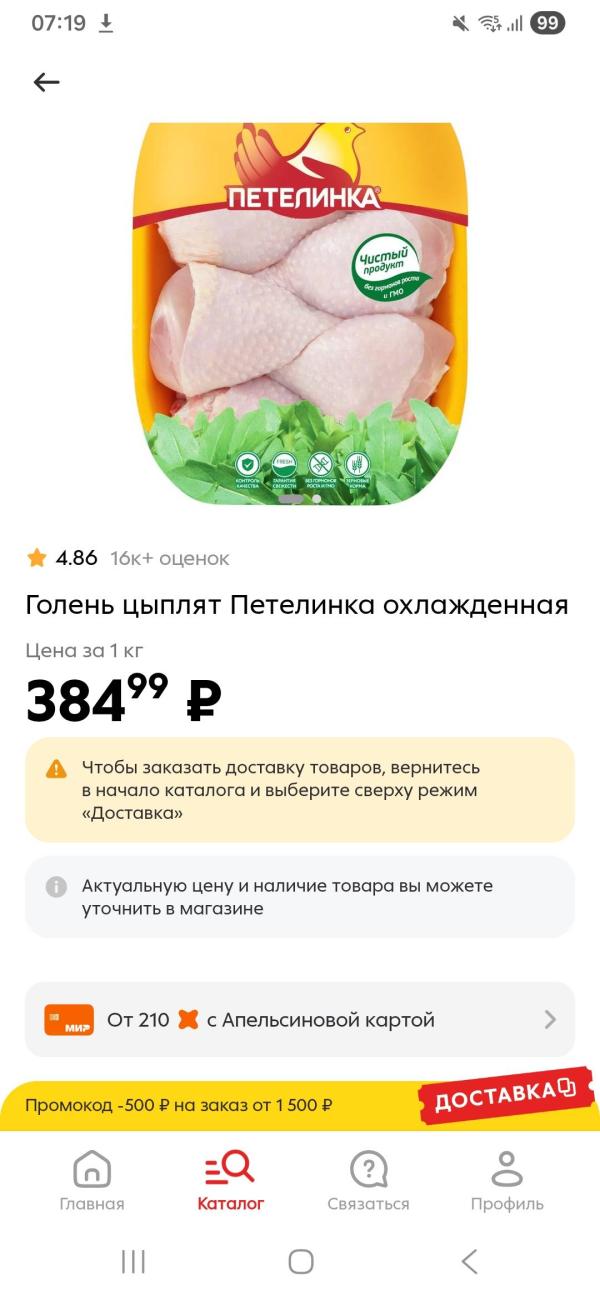Image resolution: width=600 pixels, height=1299 pixels.
Task: Open the Профиль tab
Action: [x=507, y=1180]
